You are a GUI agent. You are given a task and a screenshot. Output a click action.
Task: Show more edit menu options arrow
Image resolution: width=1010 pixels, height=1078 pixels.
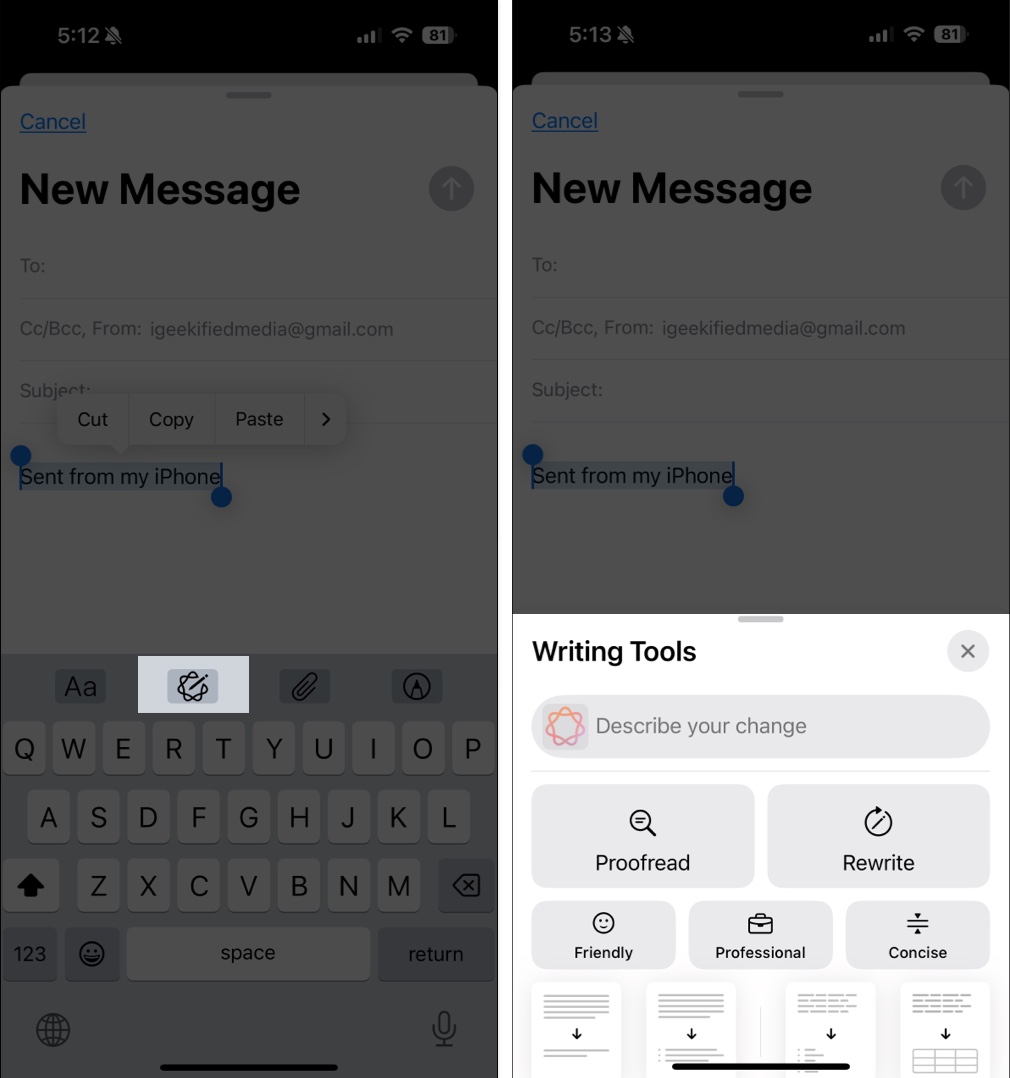[x=325, y=420]
